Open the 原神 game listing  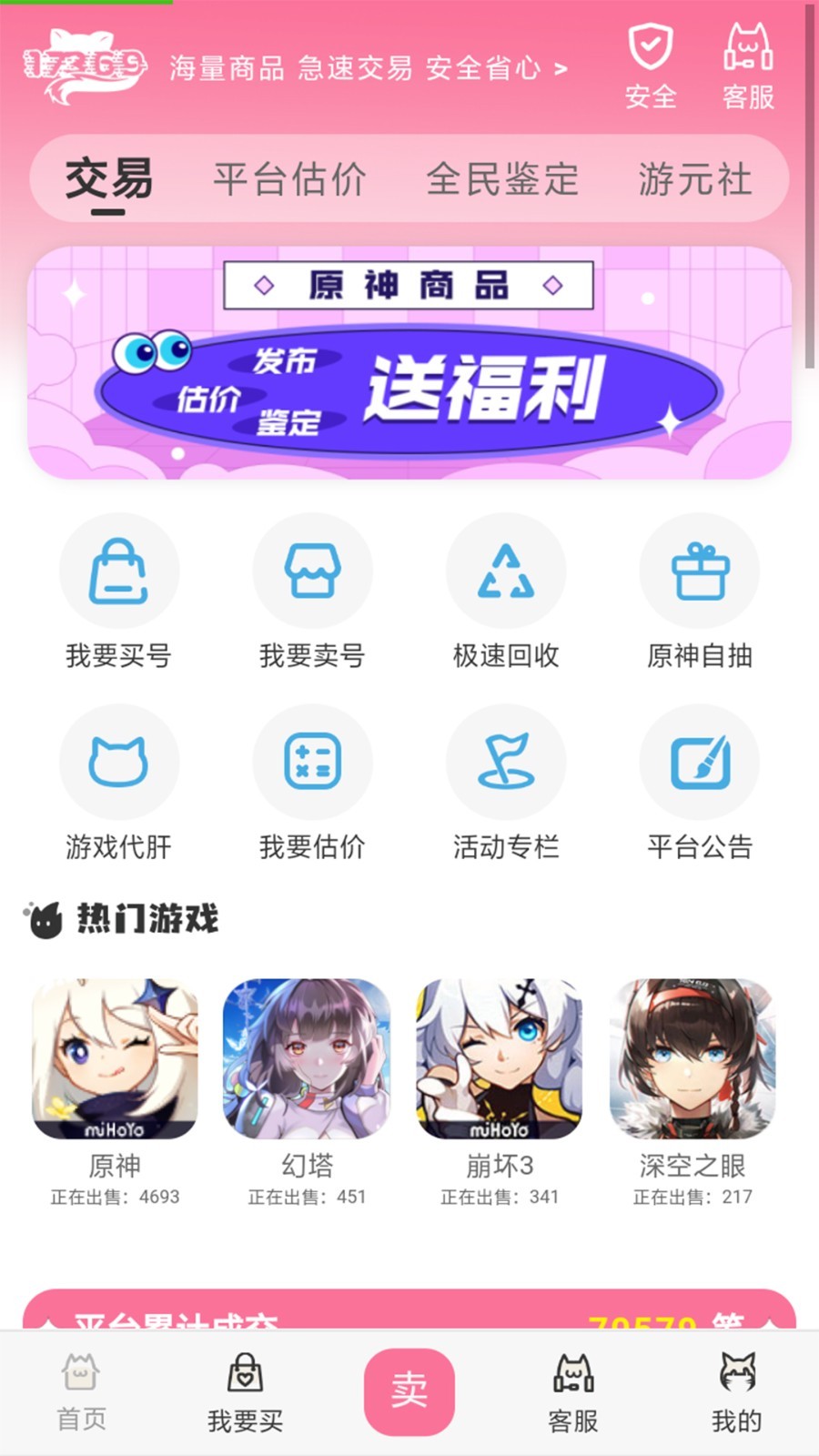[115, 1092]
